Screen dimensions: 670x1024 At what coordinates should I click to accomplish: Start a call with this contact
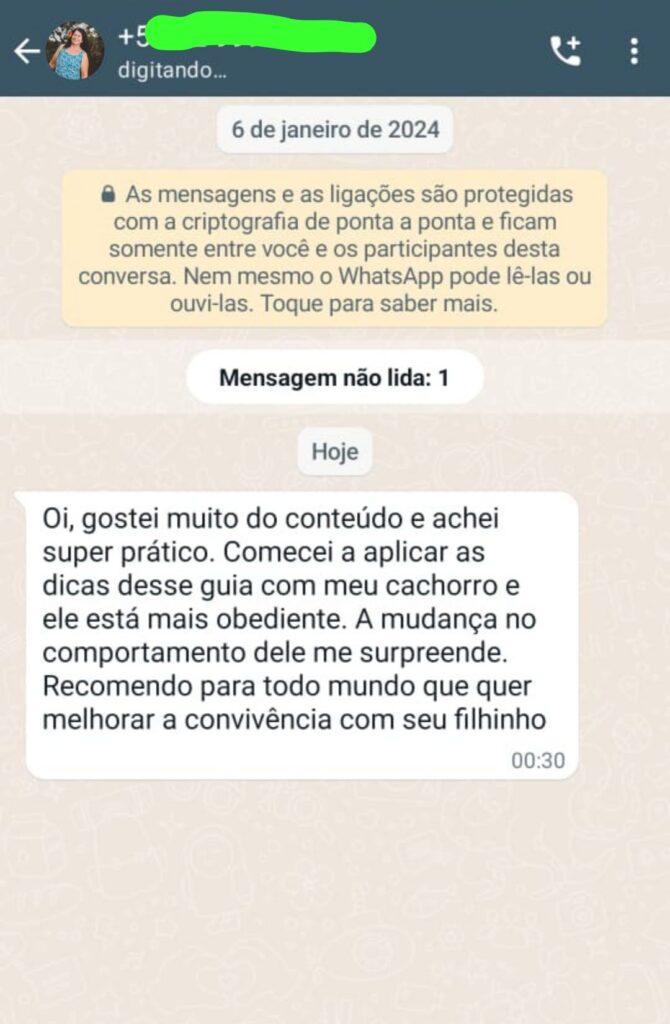click(x=565, y=51)
